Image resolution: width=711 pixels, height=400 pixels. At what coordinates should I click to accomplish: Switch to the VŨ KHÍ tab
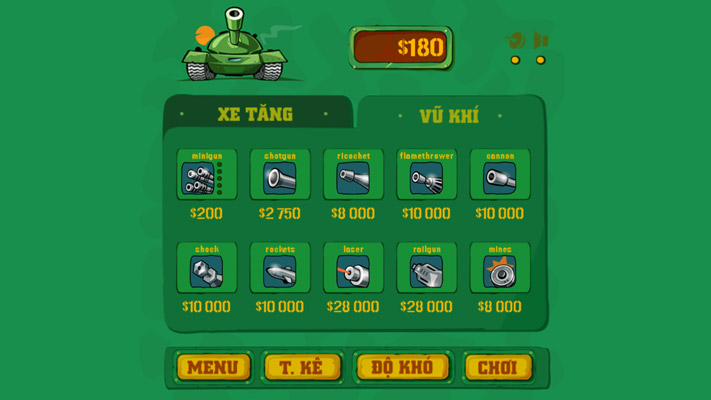pyautogui.click(x=449, y=115)
